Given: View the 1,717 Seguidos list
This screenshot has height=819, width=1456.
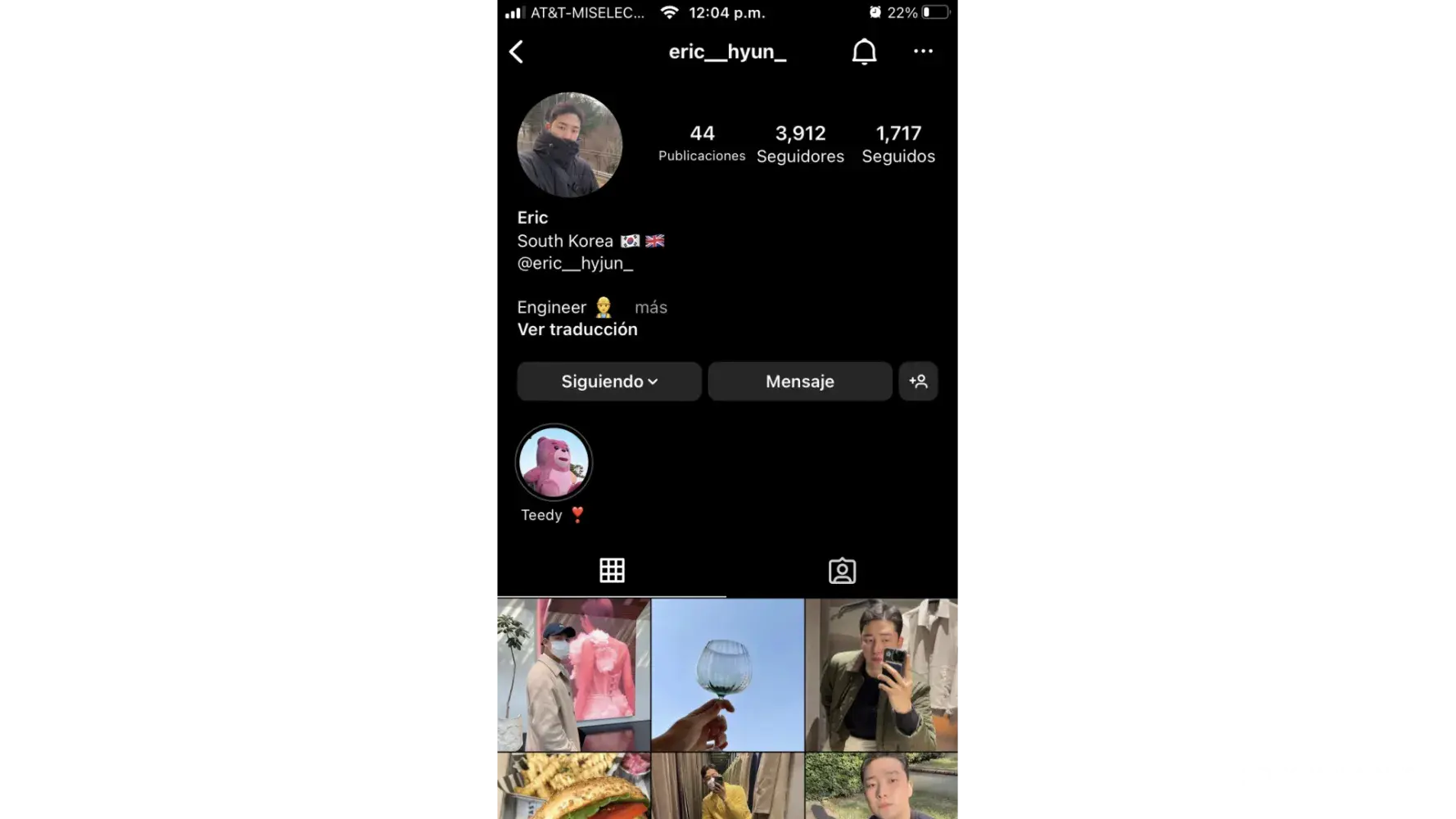Looking at the screenshot, I should coord(898,143).
